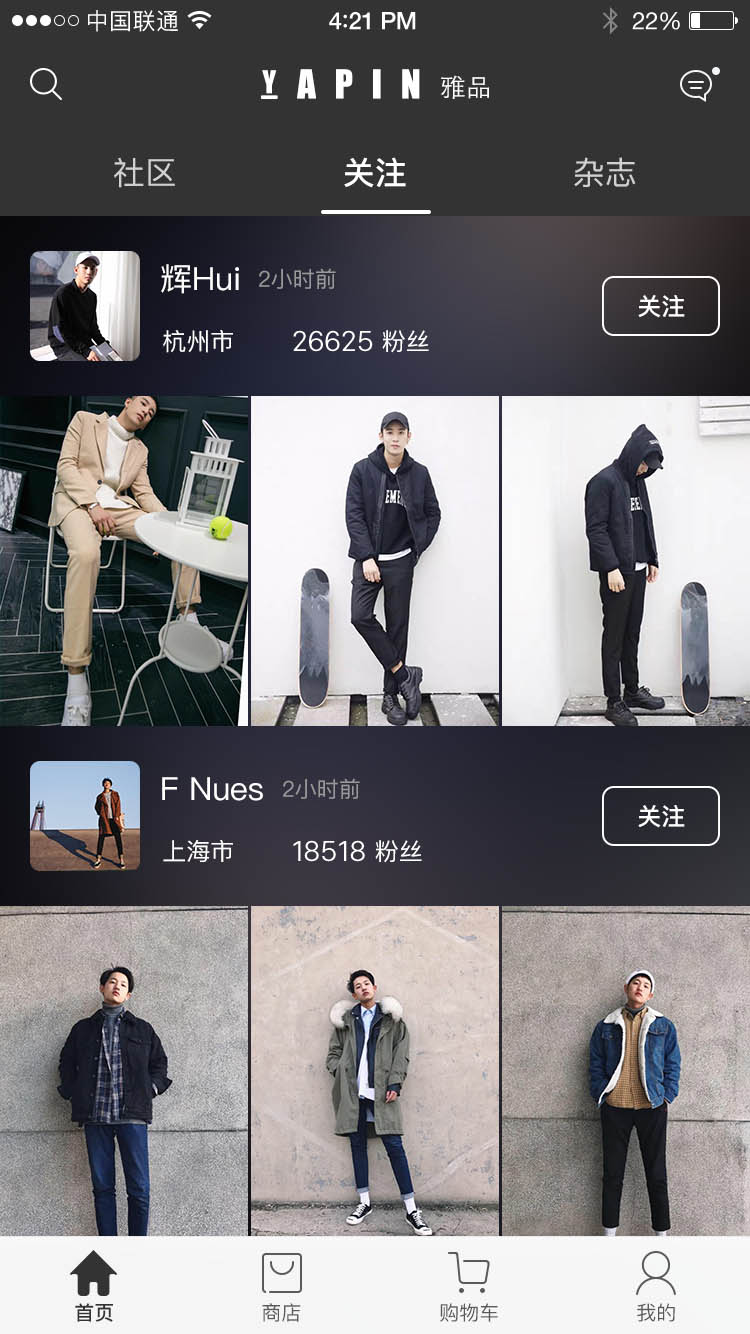Follow 辉Hui with the 关注 button

click(x=660, y=306)
